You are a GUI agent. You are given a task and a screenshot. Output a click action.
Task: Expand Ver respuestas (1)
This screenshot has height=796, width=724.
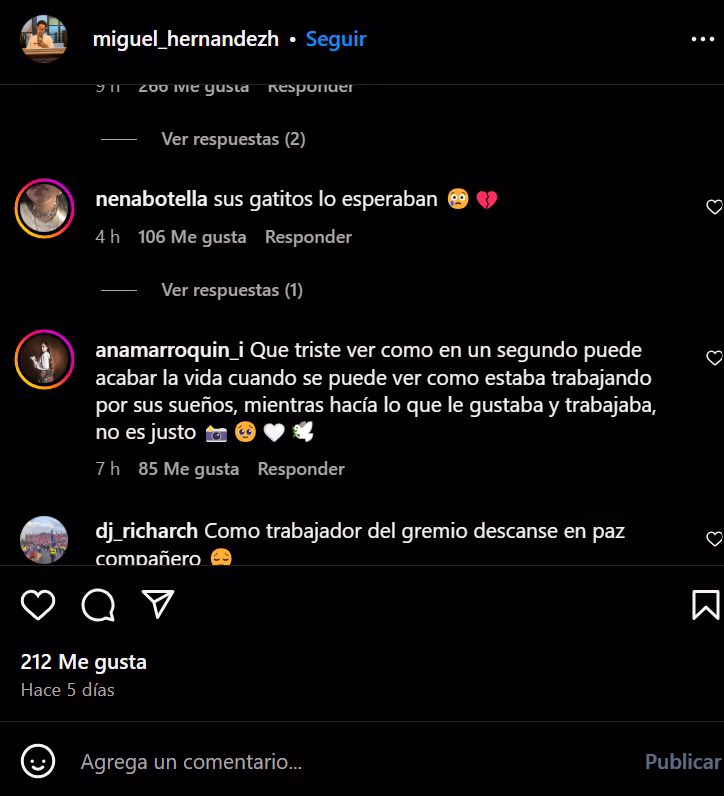point(232,290)
